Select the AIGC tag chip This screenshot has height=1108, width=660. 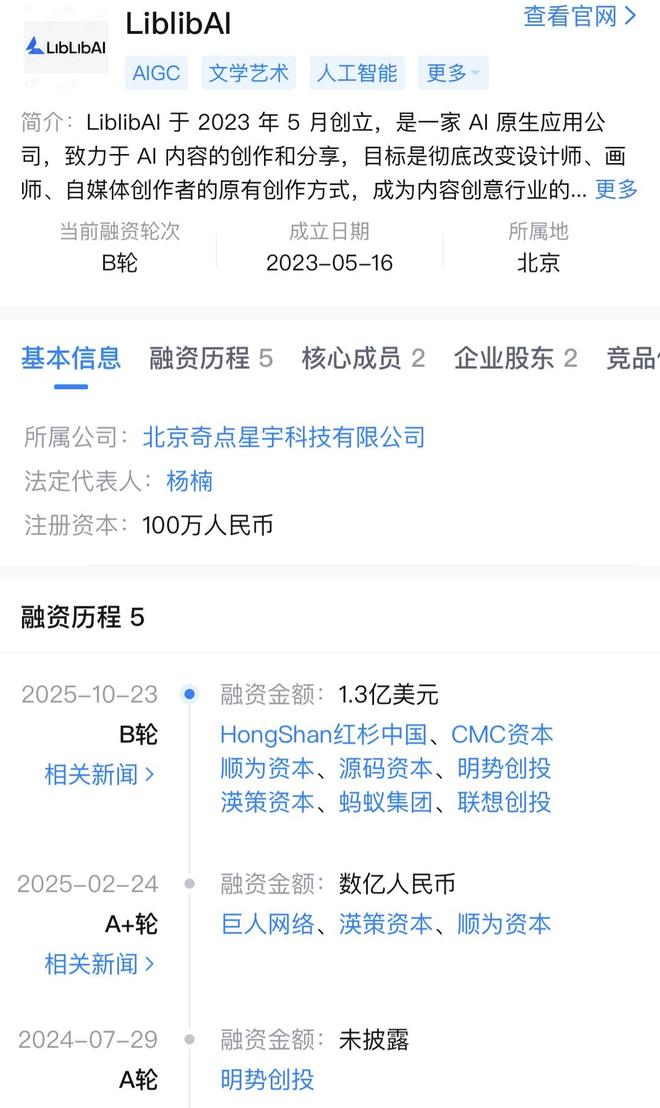coord(158,73)
